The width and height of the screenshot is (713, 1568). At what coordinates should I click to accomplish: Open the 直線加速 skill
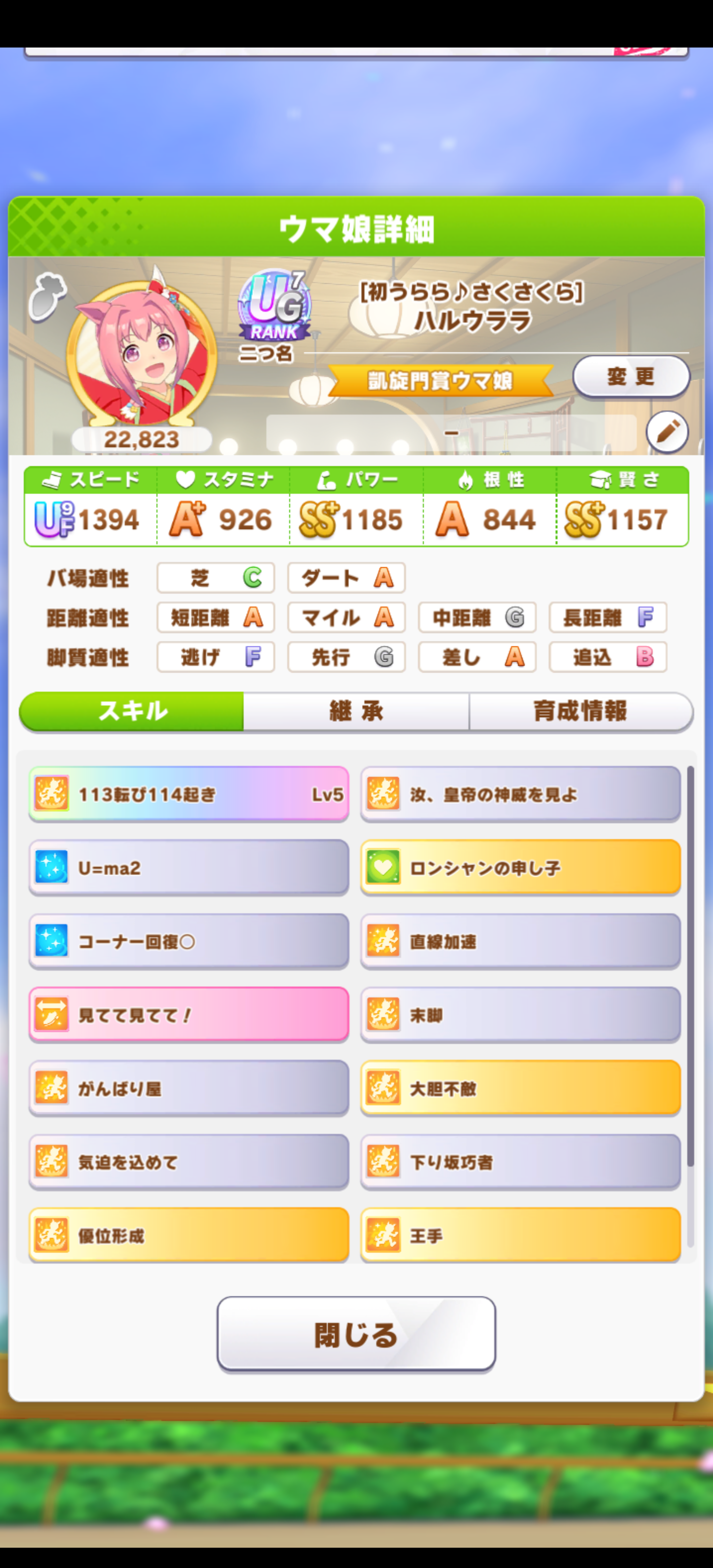[x=520, y=942]
